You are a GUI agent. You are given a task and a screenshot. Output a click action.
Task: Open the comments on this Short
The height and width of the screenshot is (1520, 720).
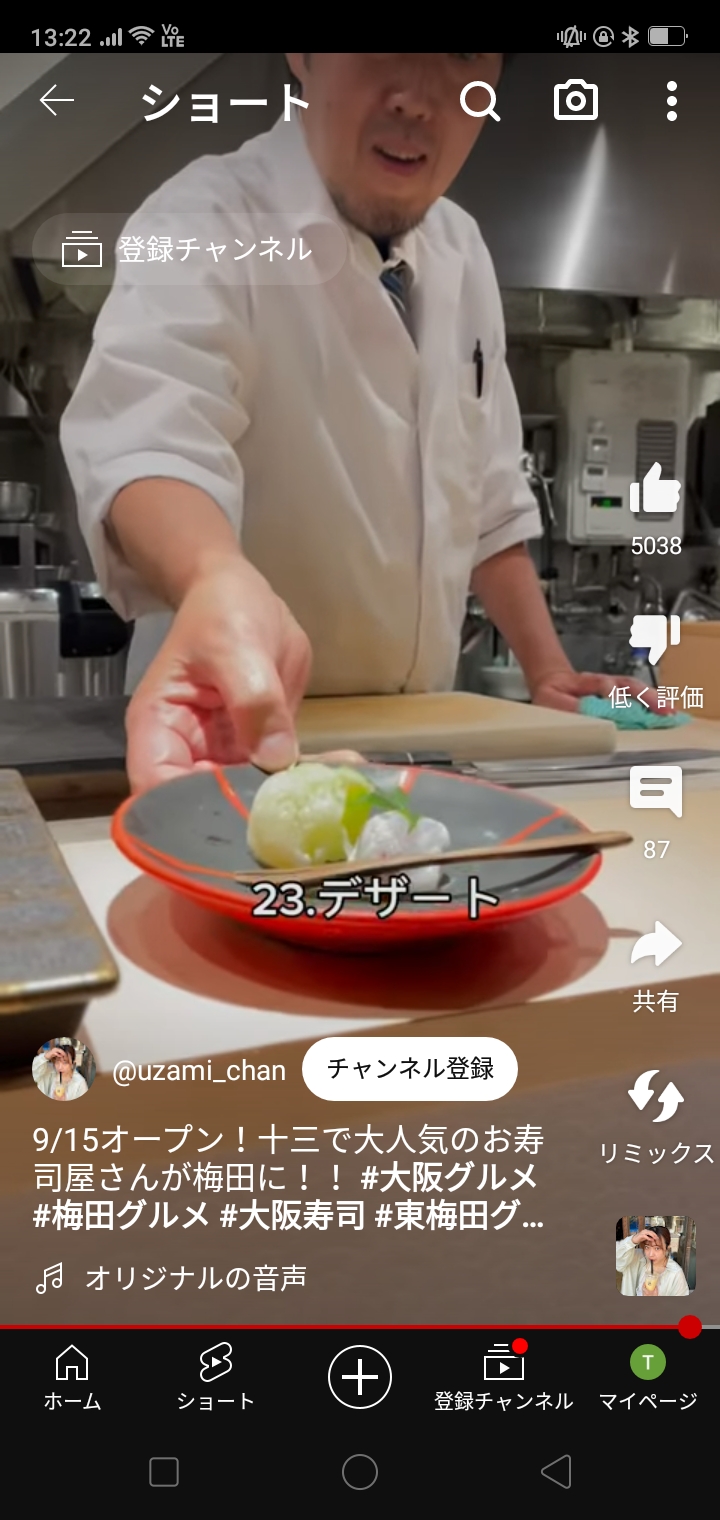coord(656,792)
